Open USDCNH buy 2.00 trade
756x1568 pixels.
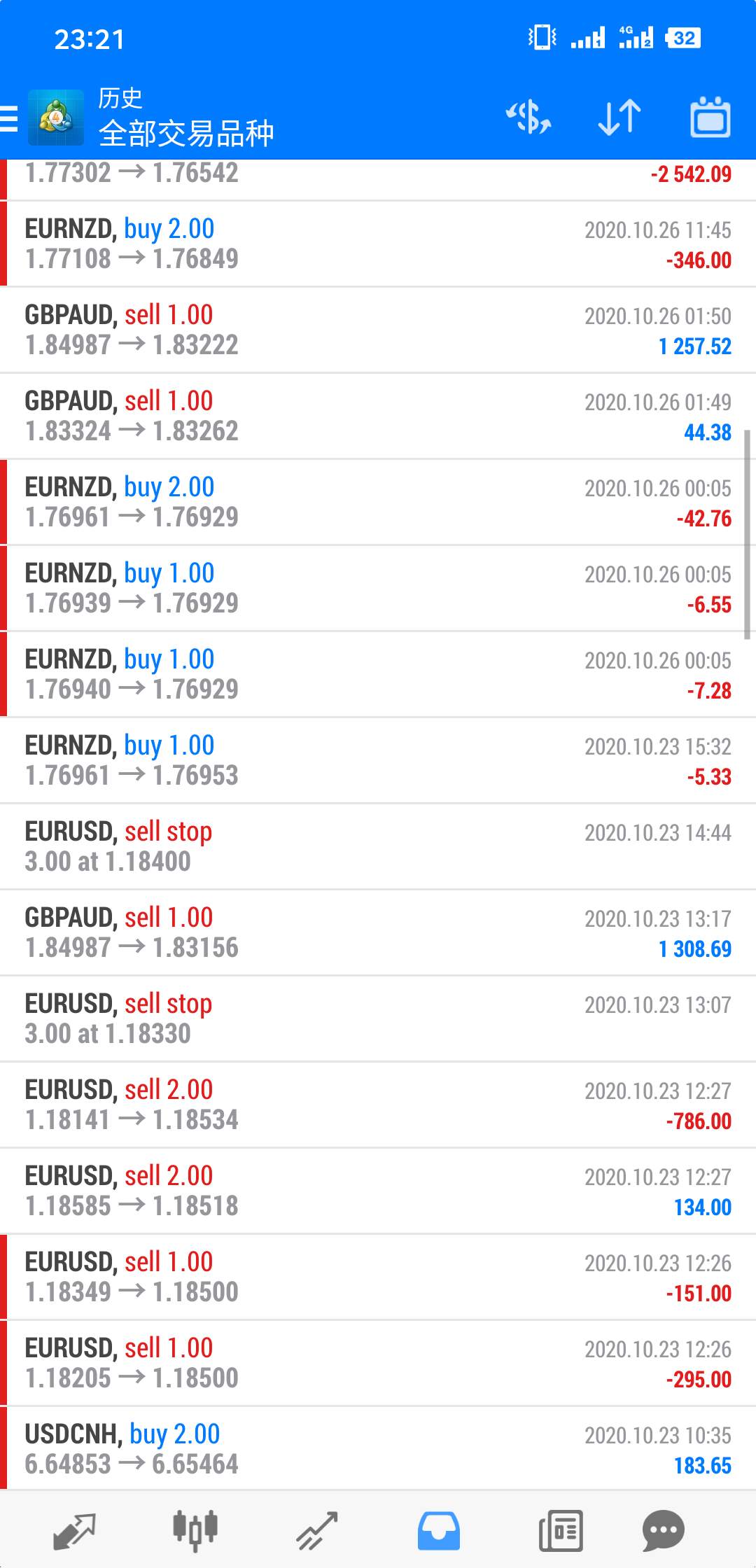click(x=378, y=1449)
